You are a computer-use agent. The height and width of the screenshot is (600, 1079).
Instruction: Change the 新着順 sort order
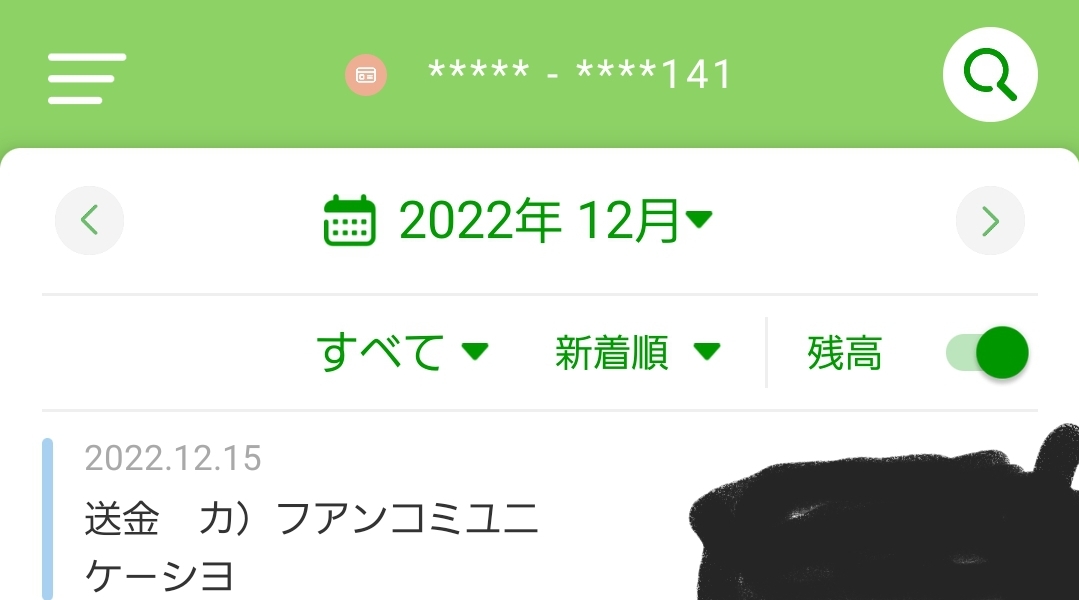click(x=637, y=352)
